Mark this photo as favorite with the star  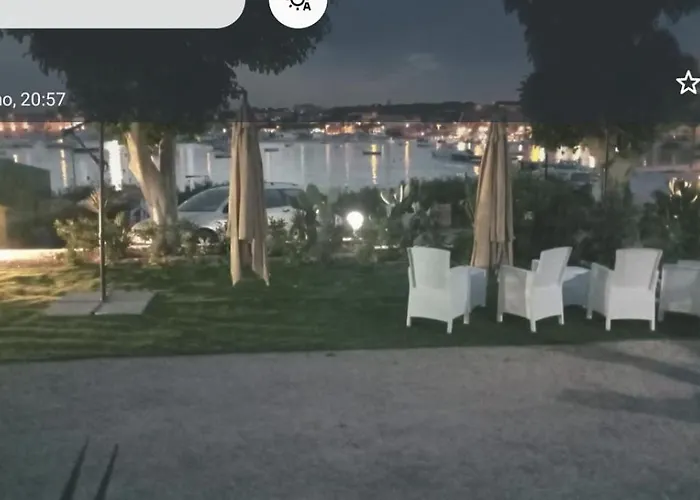tap(687, 83)
